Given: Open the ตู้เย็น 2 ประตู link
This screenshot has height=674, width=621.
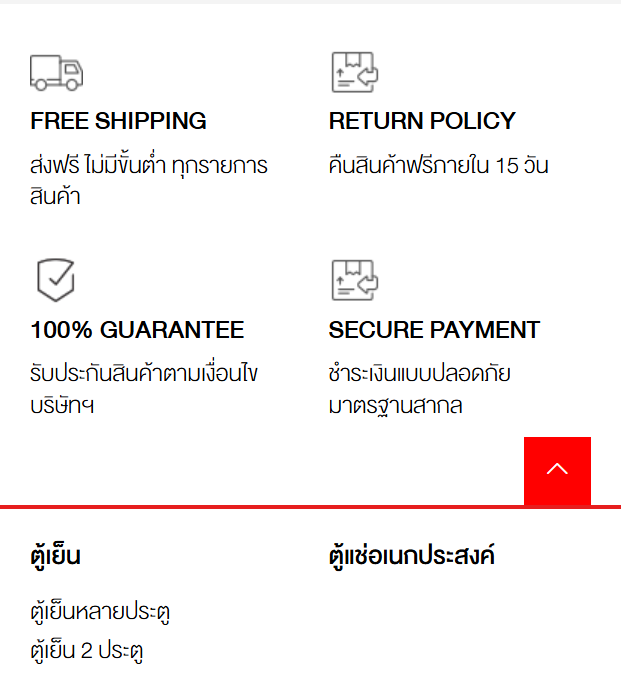Looking at the screenshot, I should point(88,651).
